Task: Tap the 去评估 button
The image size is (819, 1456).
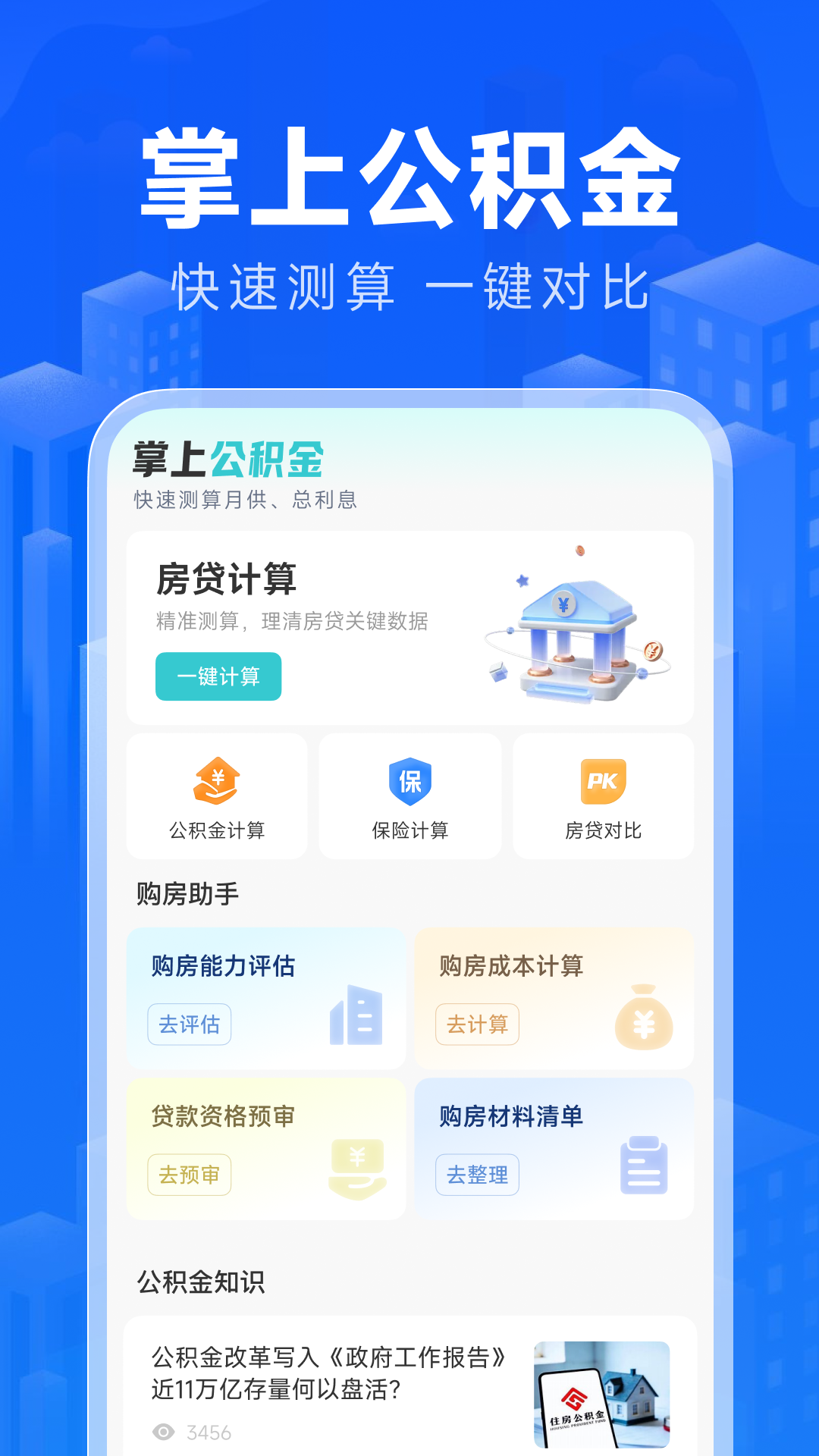Action: [x=189, y=1025]
